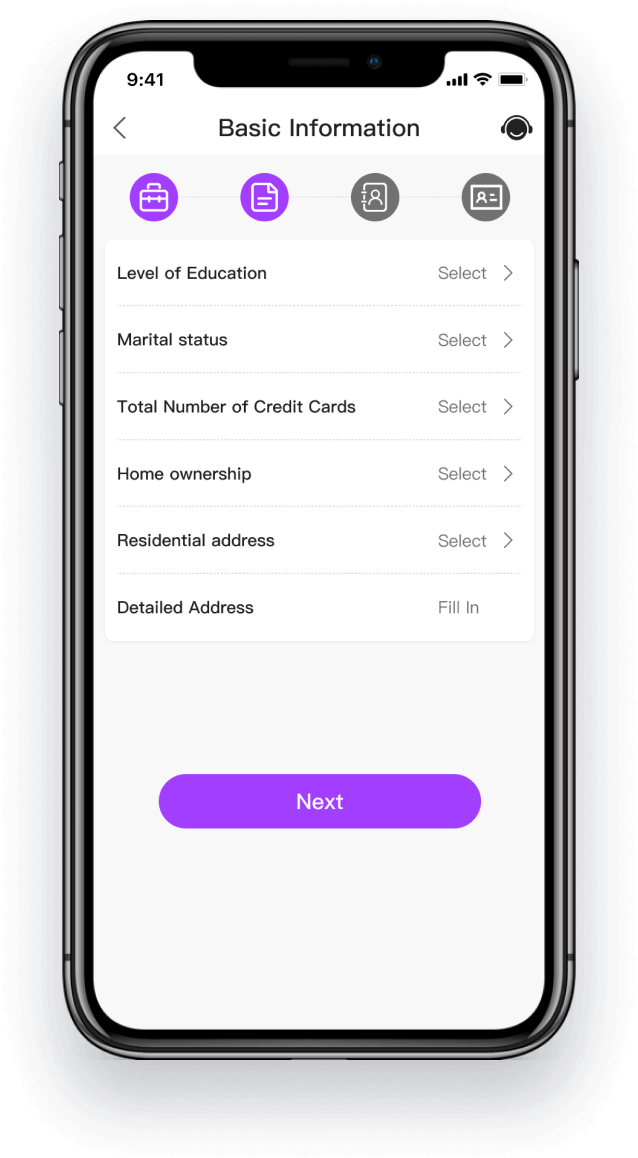This screenshot has height=1158, width=638.
Task: Open the contacts book step icon
Action: [375, 198]
